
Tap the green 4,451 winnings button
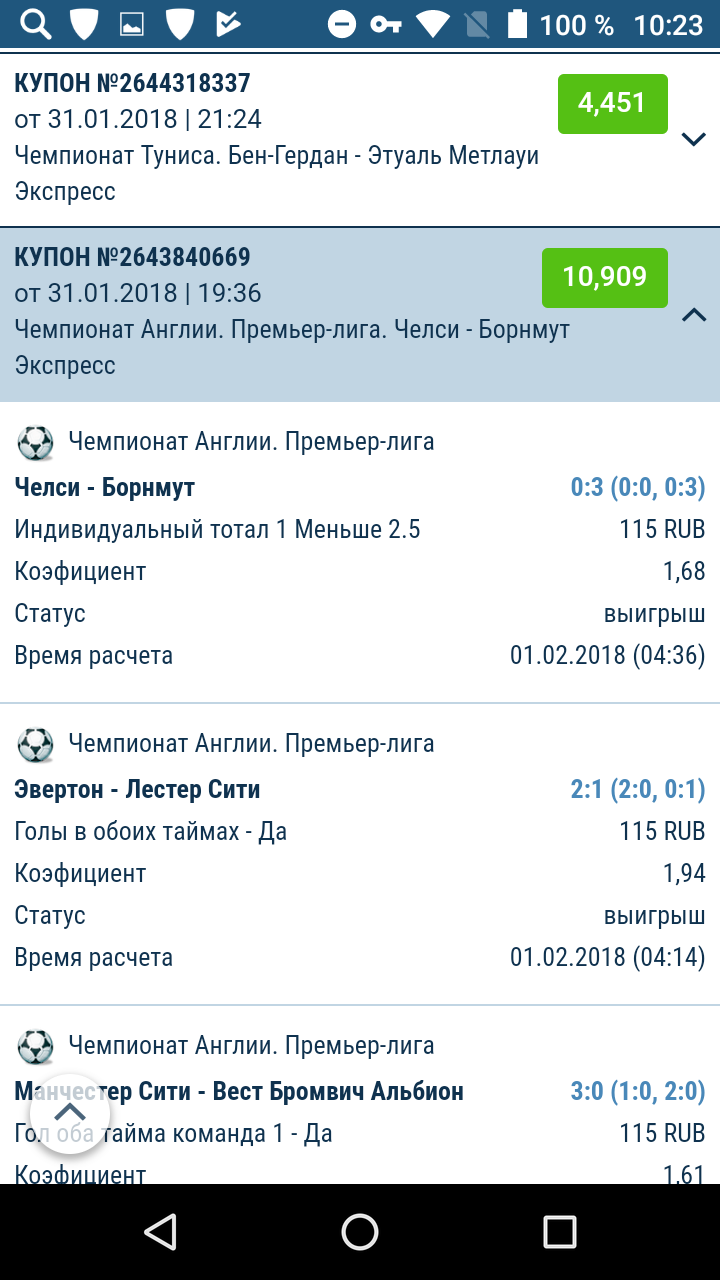click(613, 103)
